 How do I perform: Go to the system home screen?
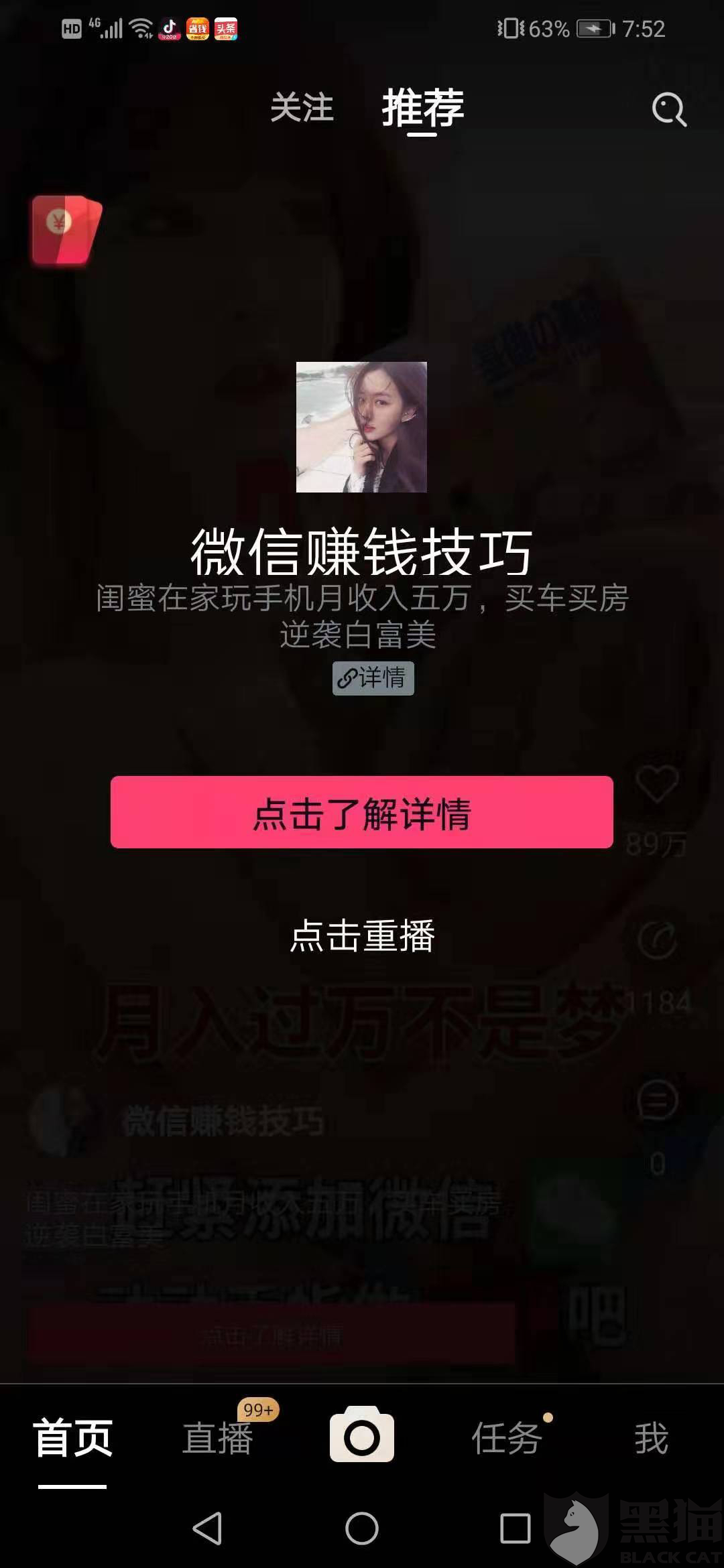362,1528
